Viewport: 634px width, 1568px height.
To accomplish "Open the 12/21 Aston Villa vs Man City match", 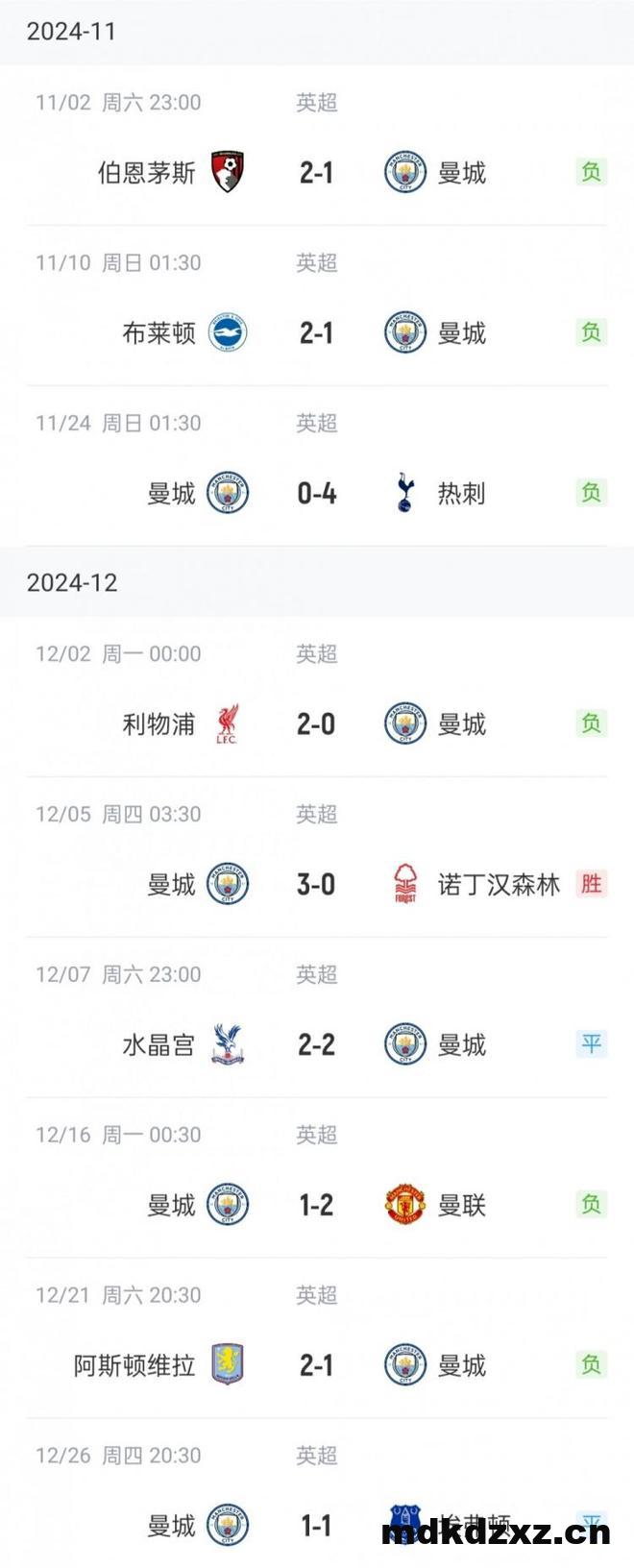I will point(316,1366).
